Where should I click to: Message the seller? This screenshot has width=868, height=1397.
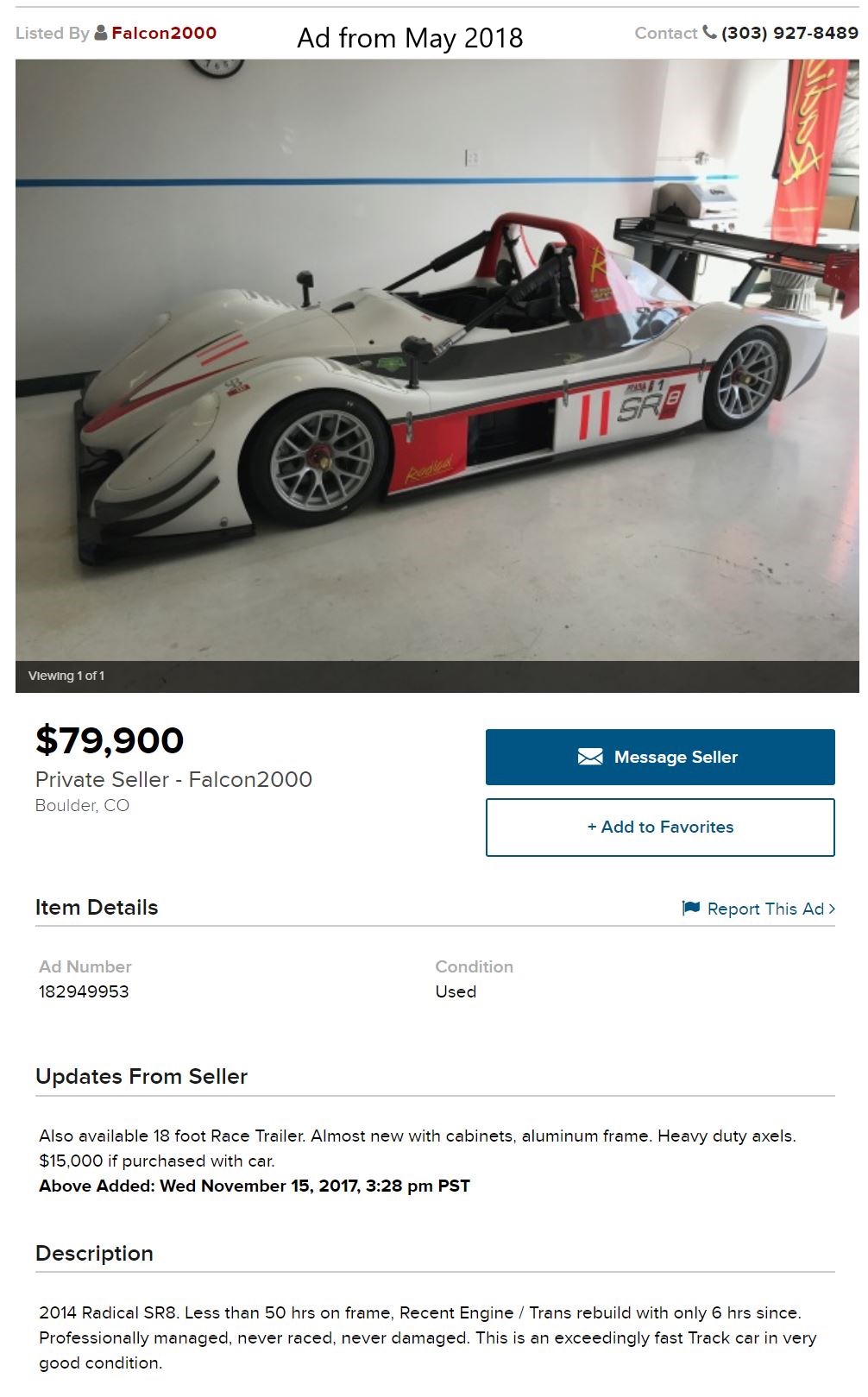[x=660, y=757]
